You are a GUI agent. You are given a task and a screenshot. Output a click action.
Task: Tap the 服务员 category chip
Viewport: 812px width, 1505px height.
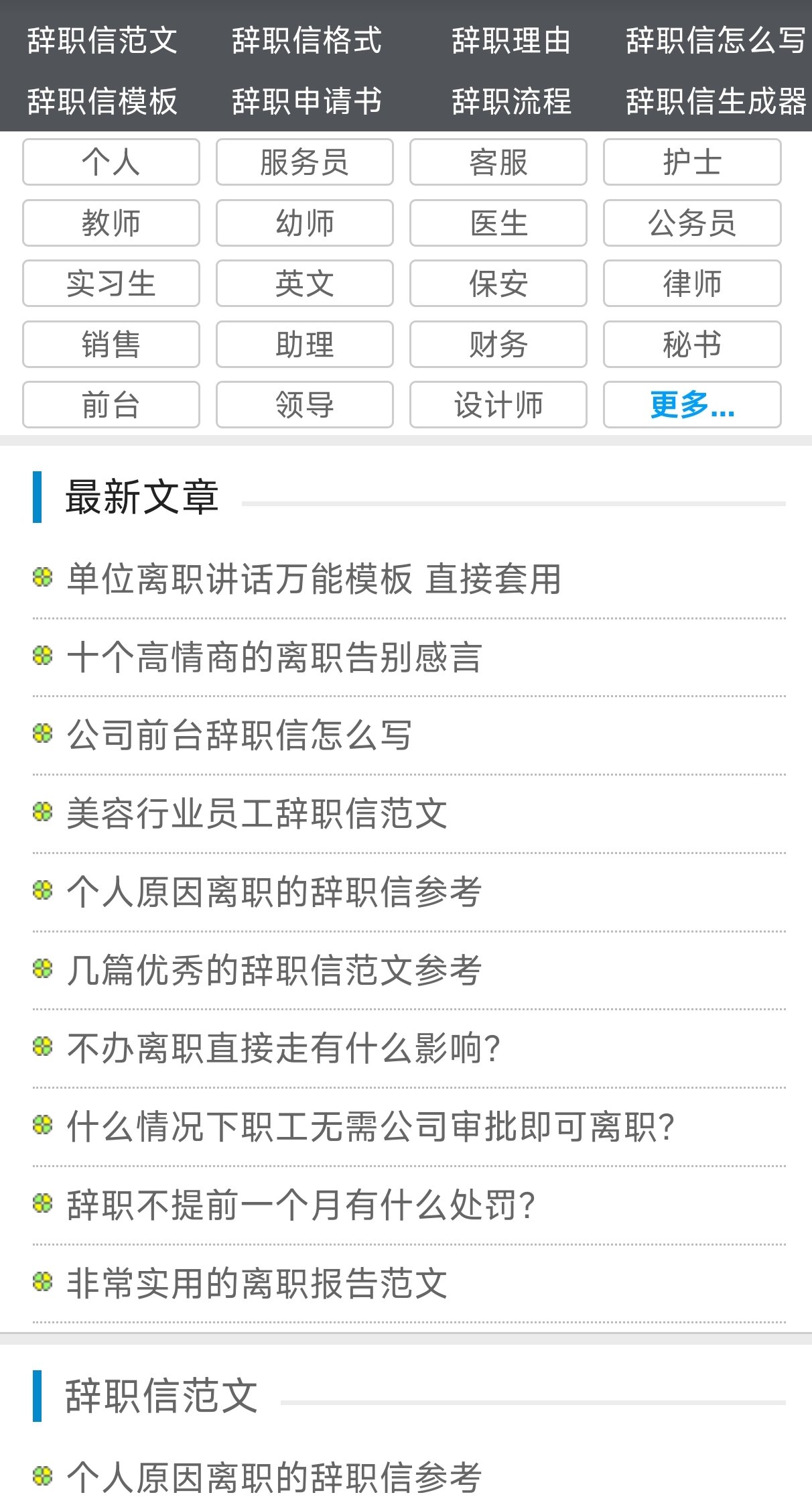[x=305, y=162]
